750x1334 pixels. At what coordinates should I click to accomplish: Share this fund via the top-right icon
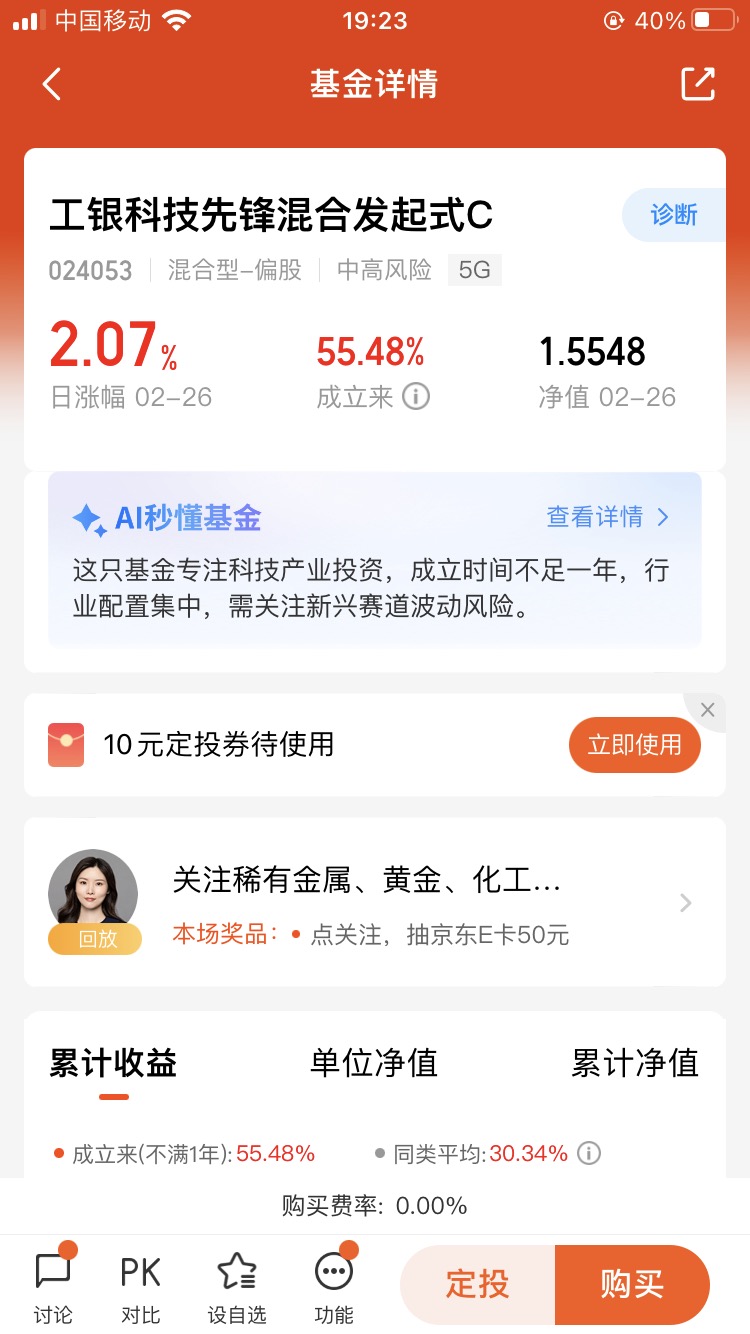[698, 84]
